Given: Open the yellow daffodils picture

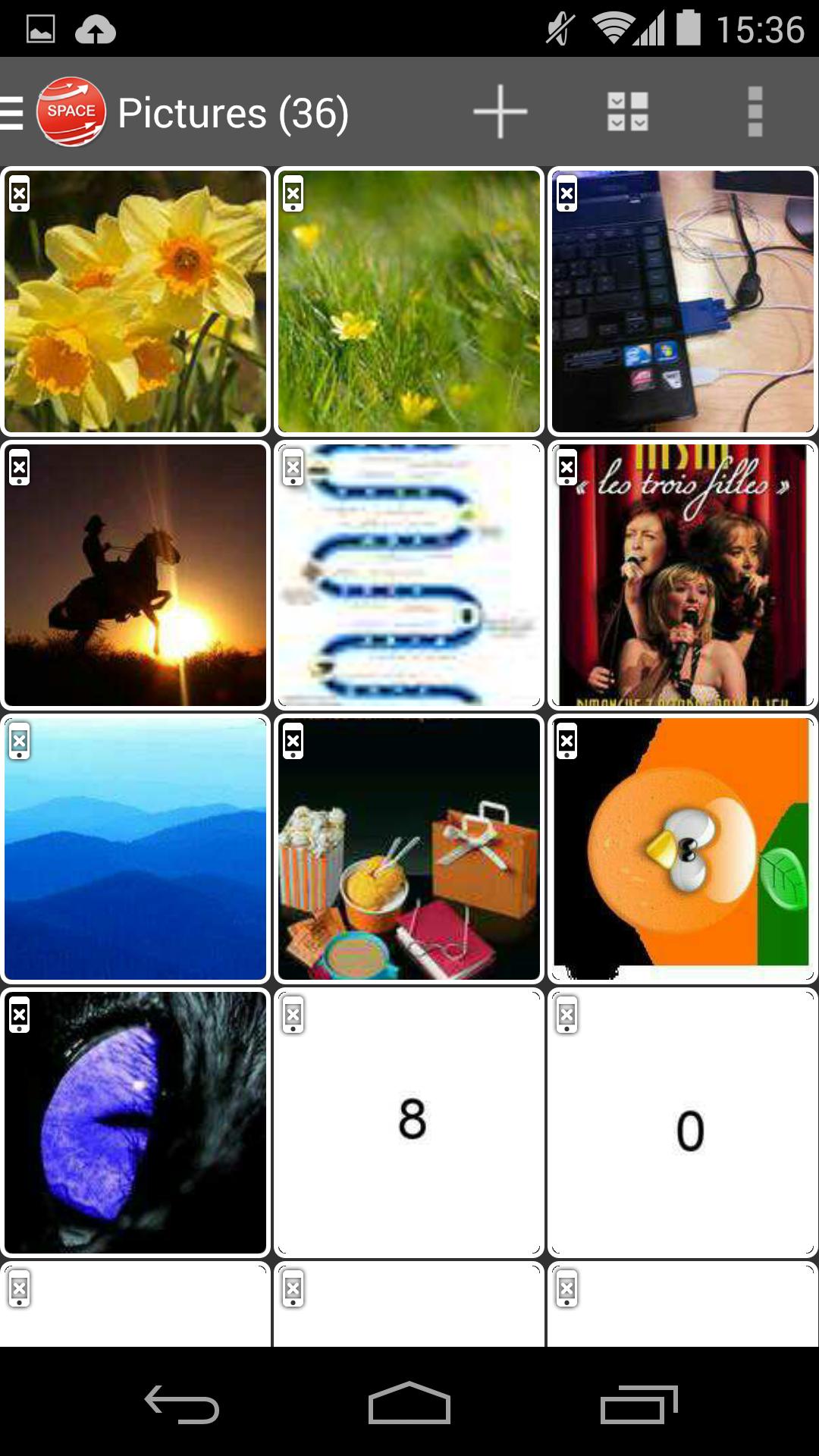Looking at the screenshot, I should pos(136,301).
